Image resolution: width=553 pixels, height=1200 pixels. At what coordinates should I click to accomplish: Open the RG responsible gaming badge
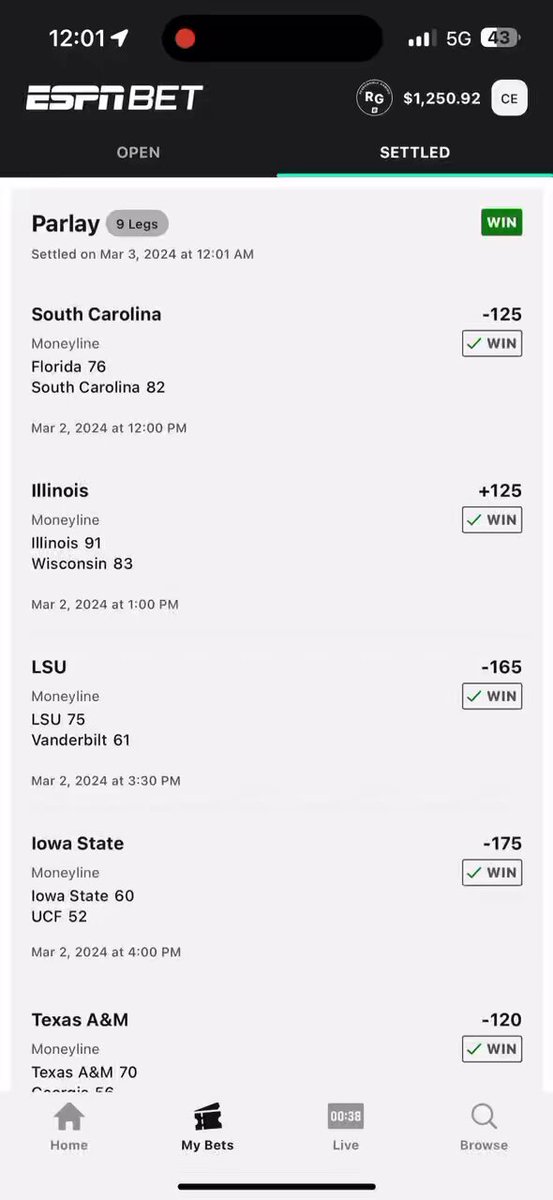point(374,98)
